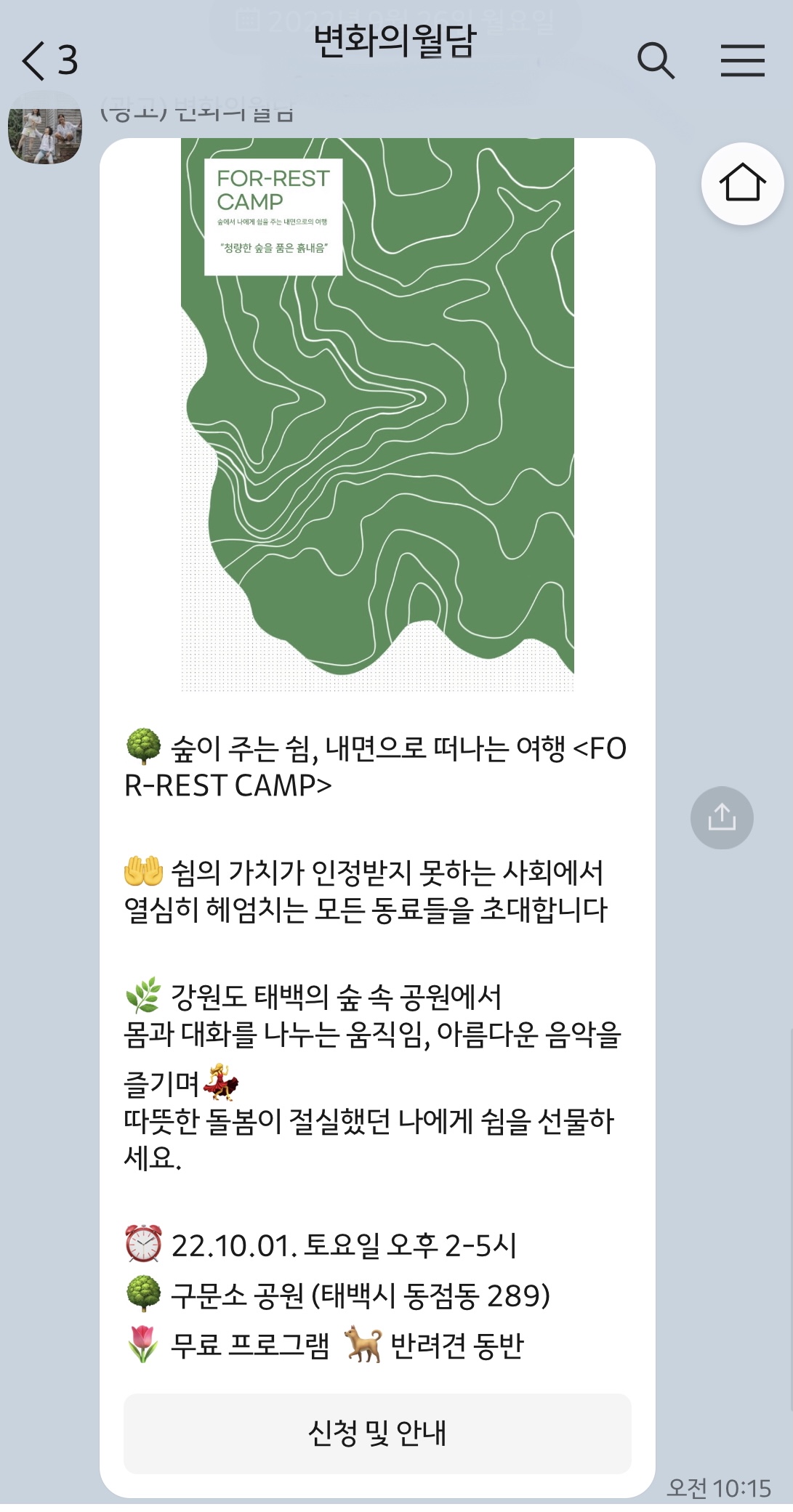Share the FOR-REST CAMP message
Screen dimensions: 793x1512
[x=721, y=817]
